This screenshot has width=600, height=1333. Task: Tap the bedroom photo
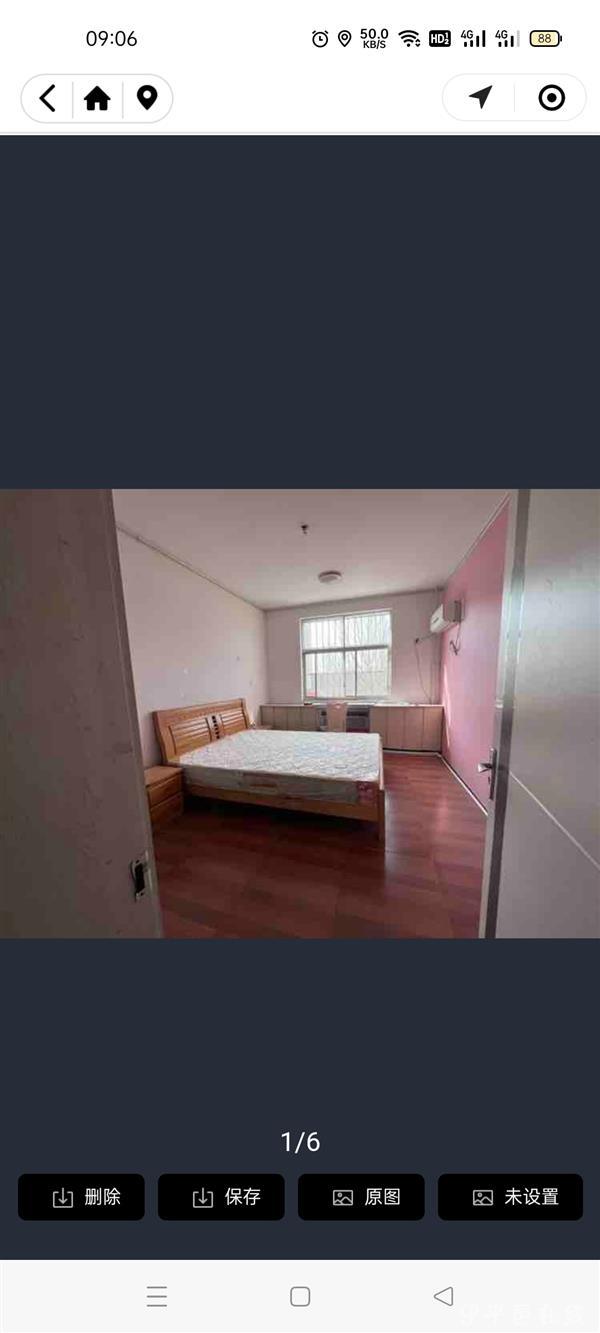click(x=300, y=713)
